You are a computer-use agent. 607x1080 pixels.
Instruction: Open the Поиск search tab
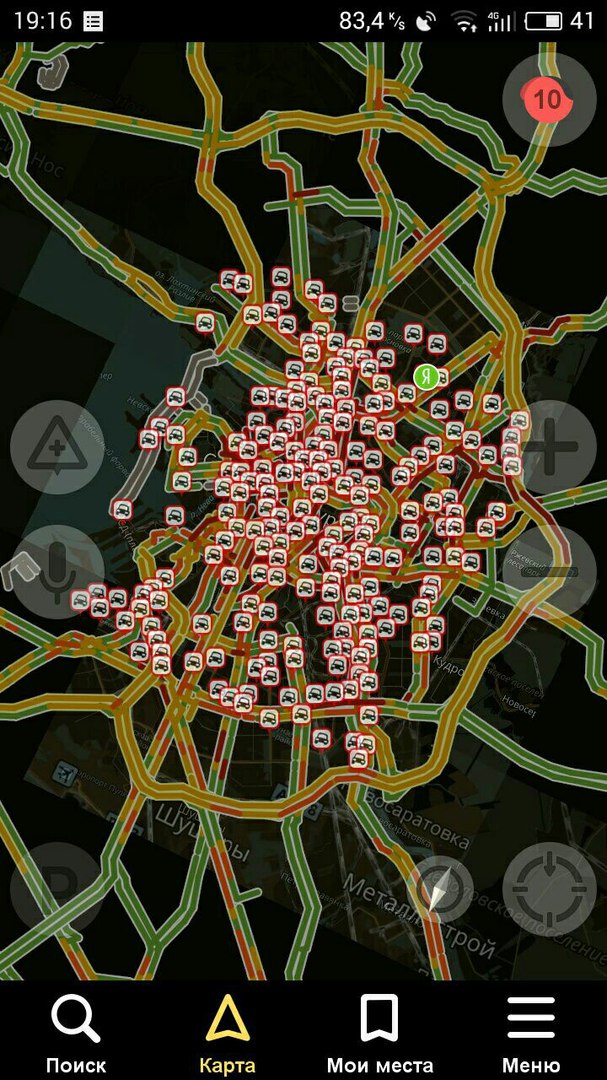[76, 1031]
